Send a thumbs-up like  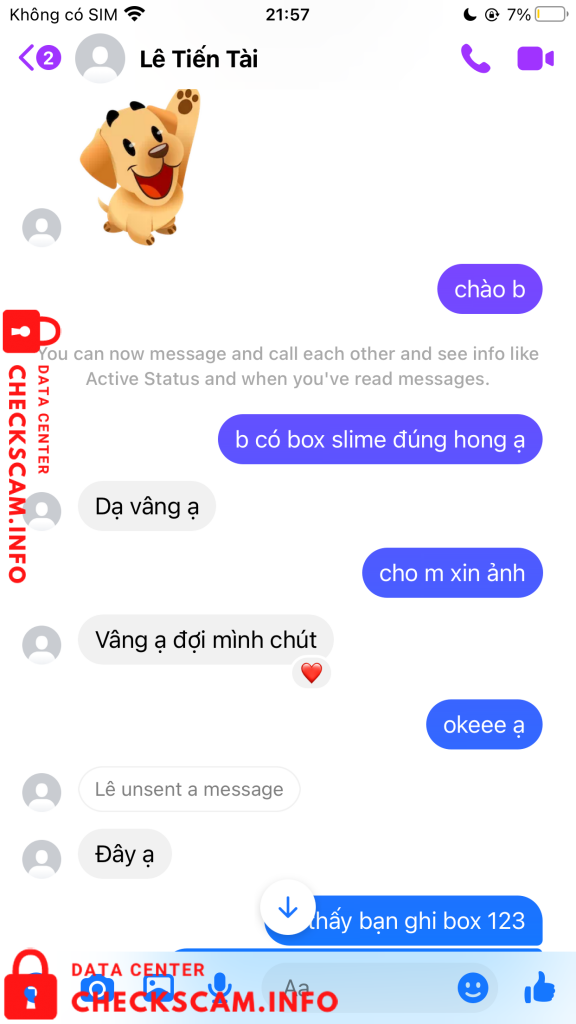click(539, 987)
